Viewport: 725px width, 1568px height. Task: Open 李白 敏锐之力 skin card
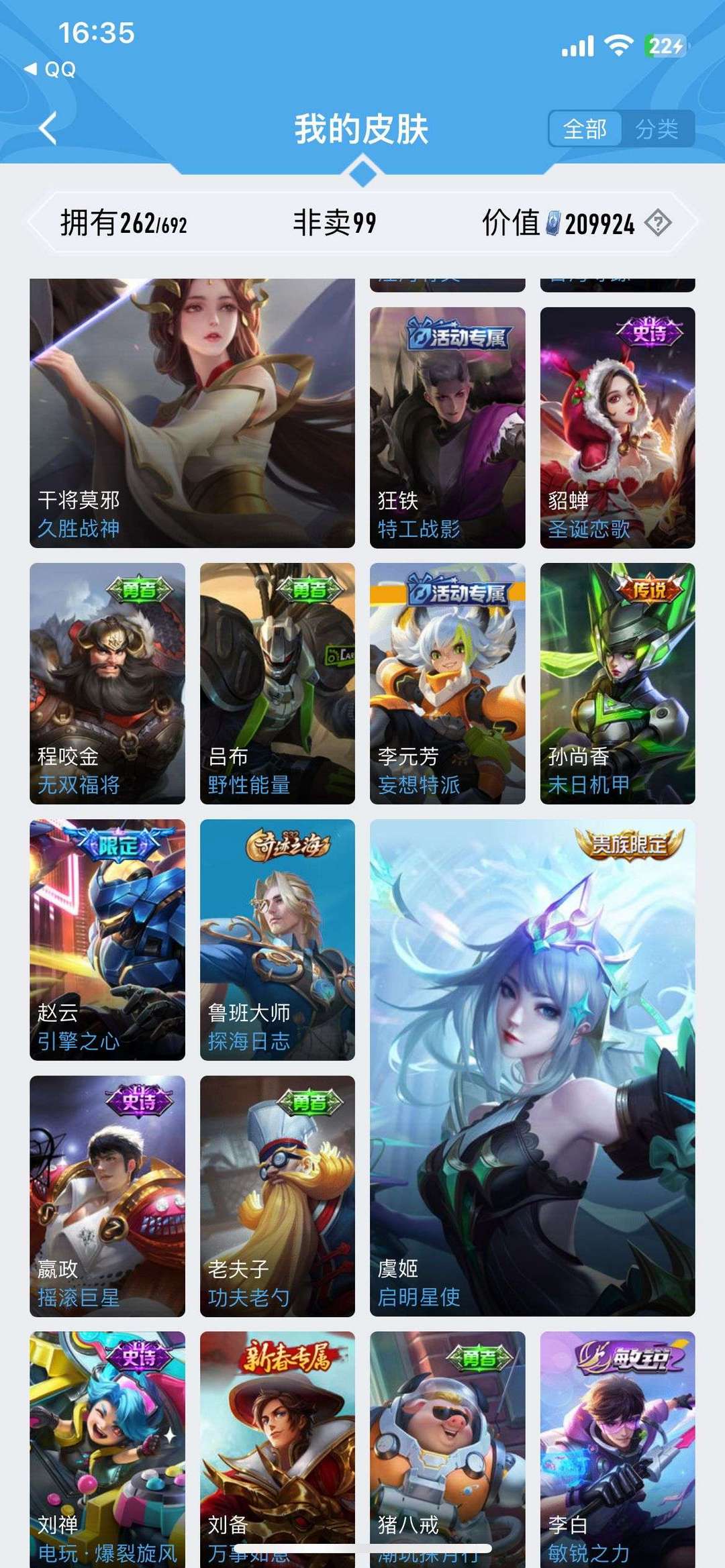click(x=618, y=1449)
